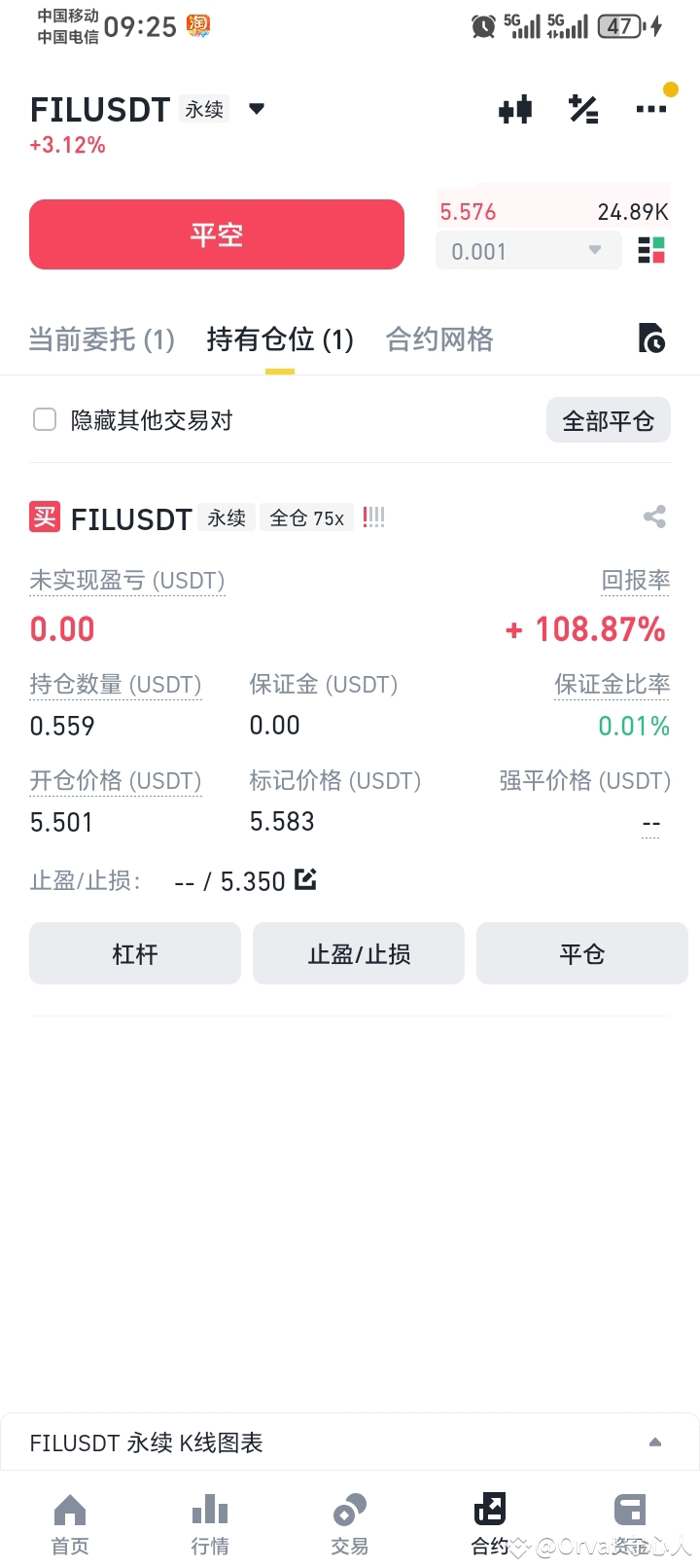Edit stop loss via the pencil icon
The width and height of the screenshot is (700, 1568).
[304, 879]
